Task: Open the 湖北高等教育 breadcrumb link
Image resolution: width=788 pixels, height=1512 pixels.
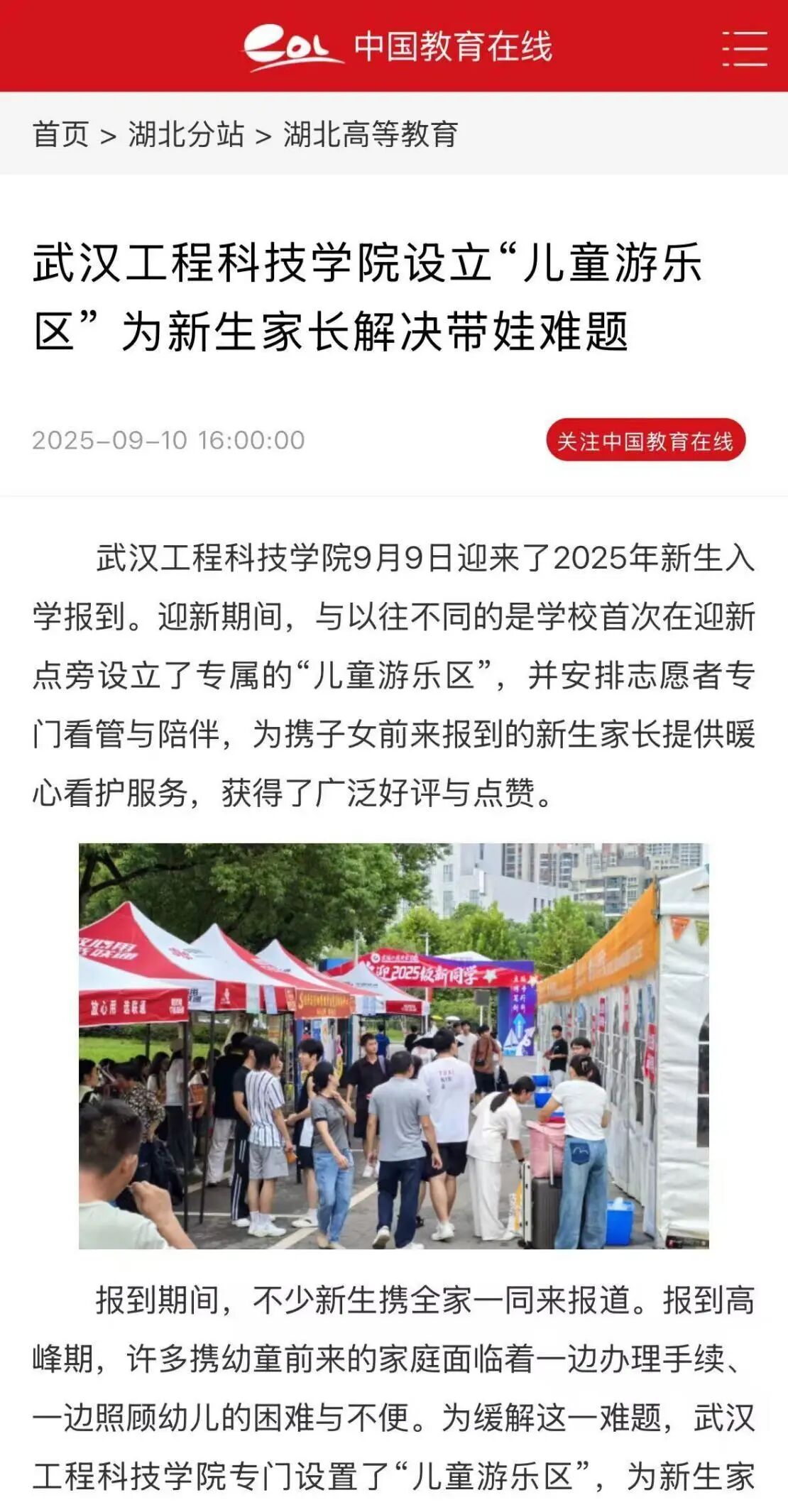Action: (x=371, y=134)
